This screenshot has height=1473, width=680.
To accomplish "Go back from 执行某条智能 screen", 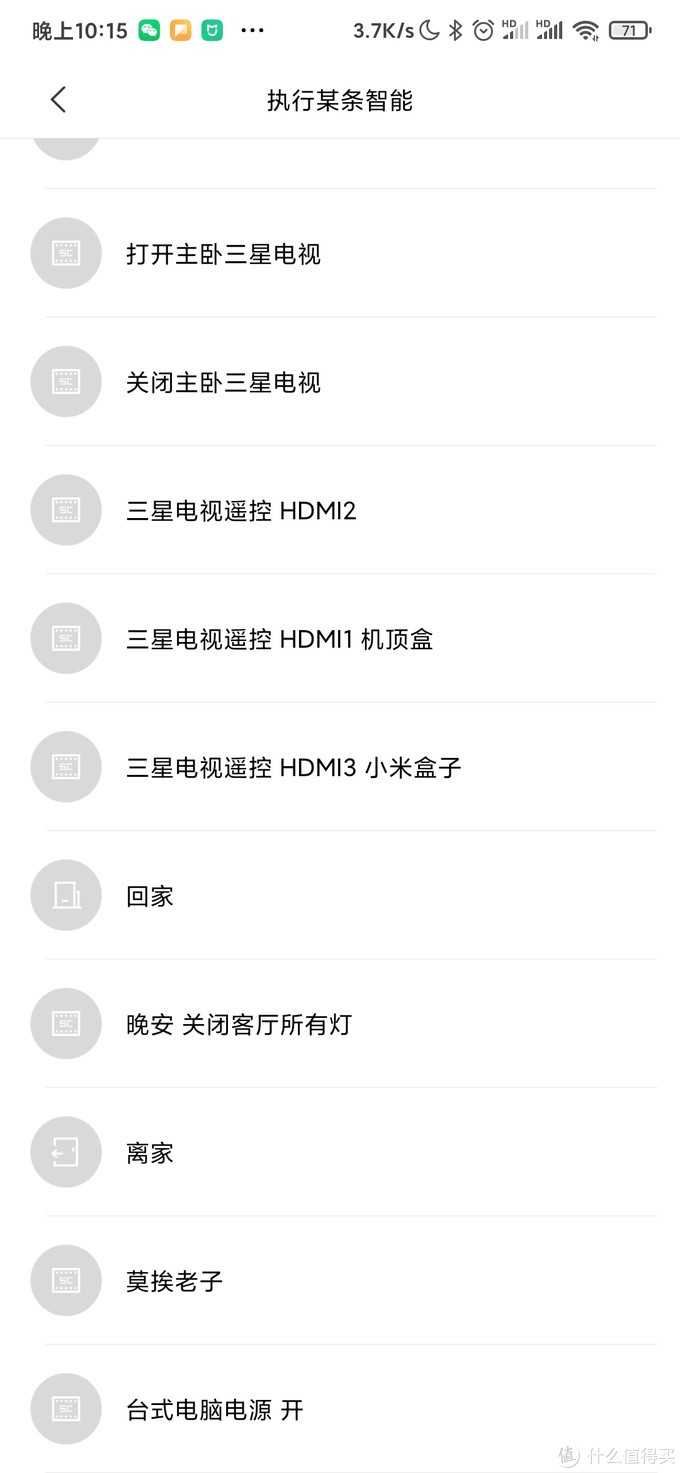I will 58,100.
